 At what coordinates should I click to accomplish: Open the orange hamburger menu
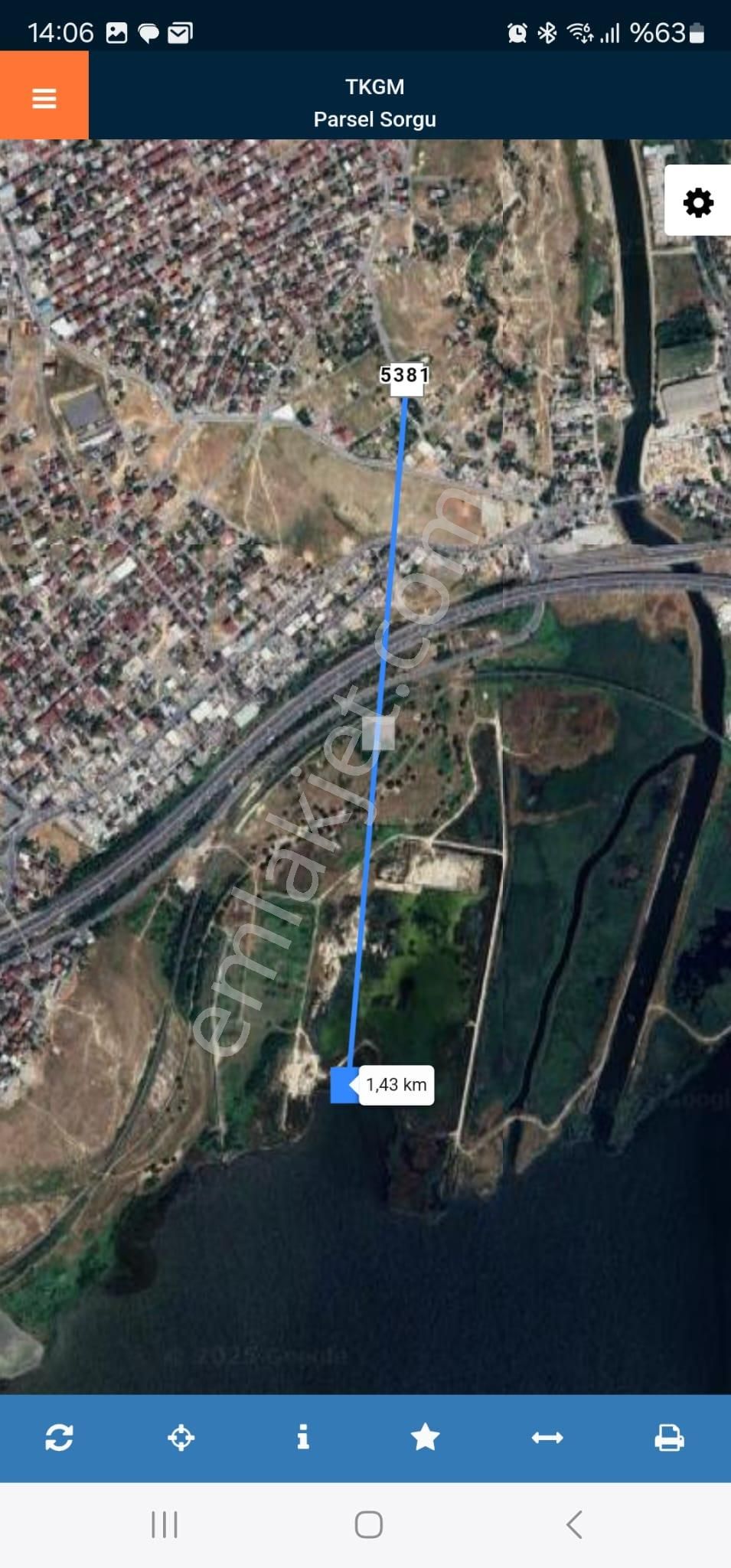coord(44,98)
